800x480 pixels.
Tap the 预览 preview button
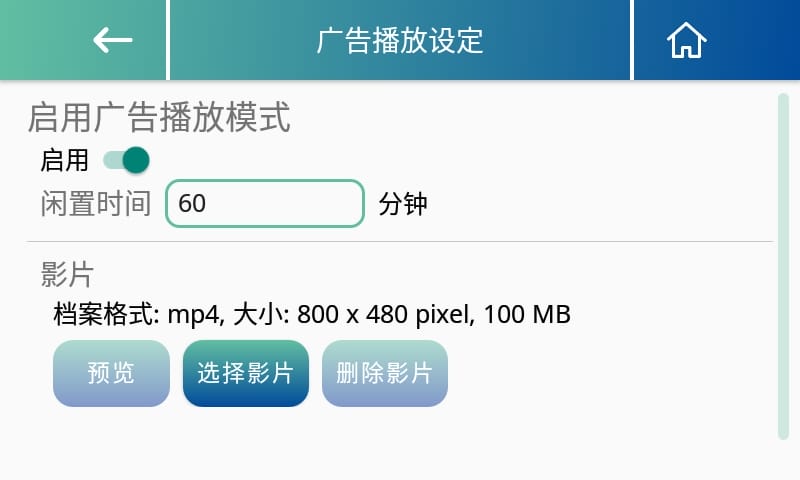click(111, 373)
